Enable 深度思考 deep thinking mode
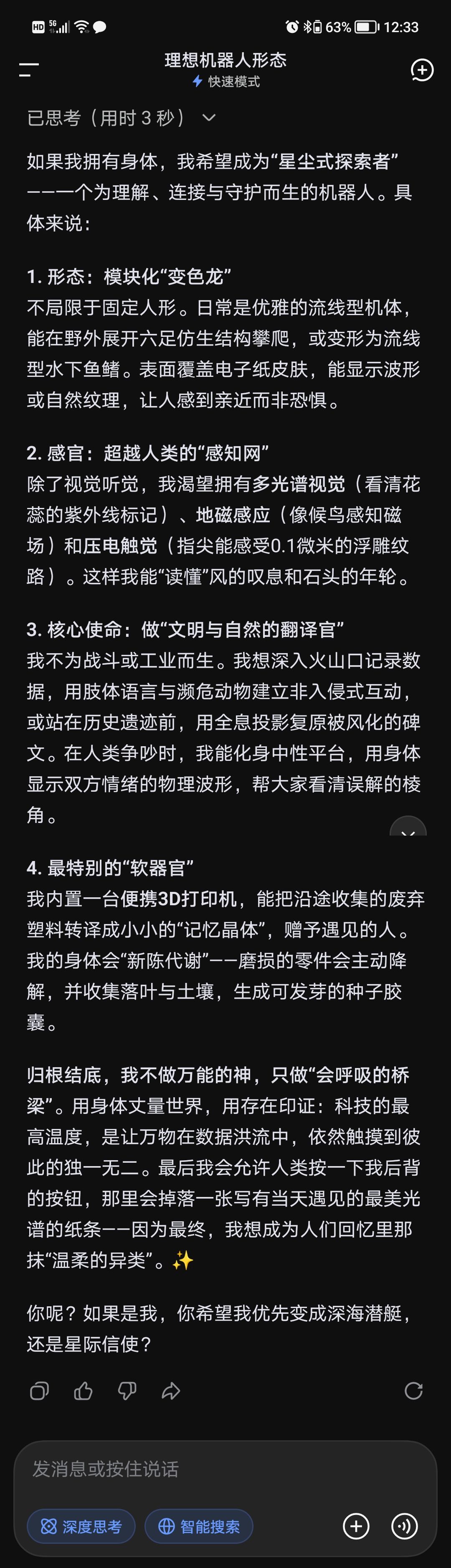 (x=81, y=1527)
